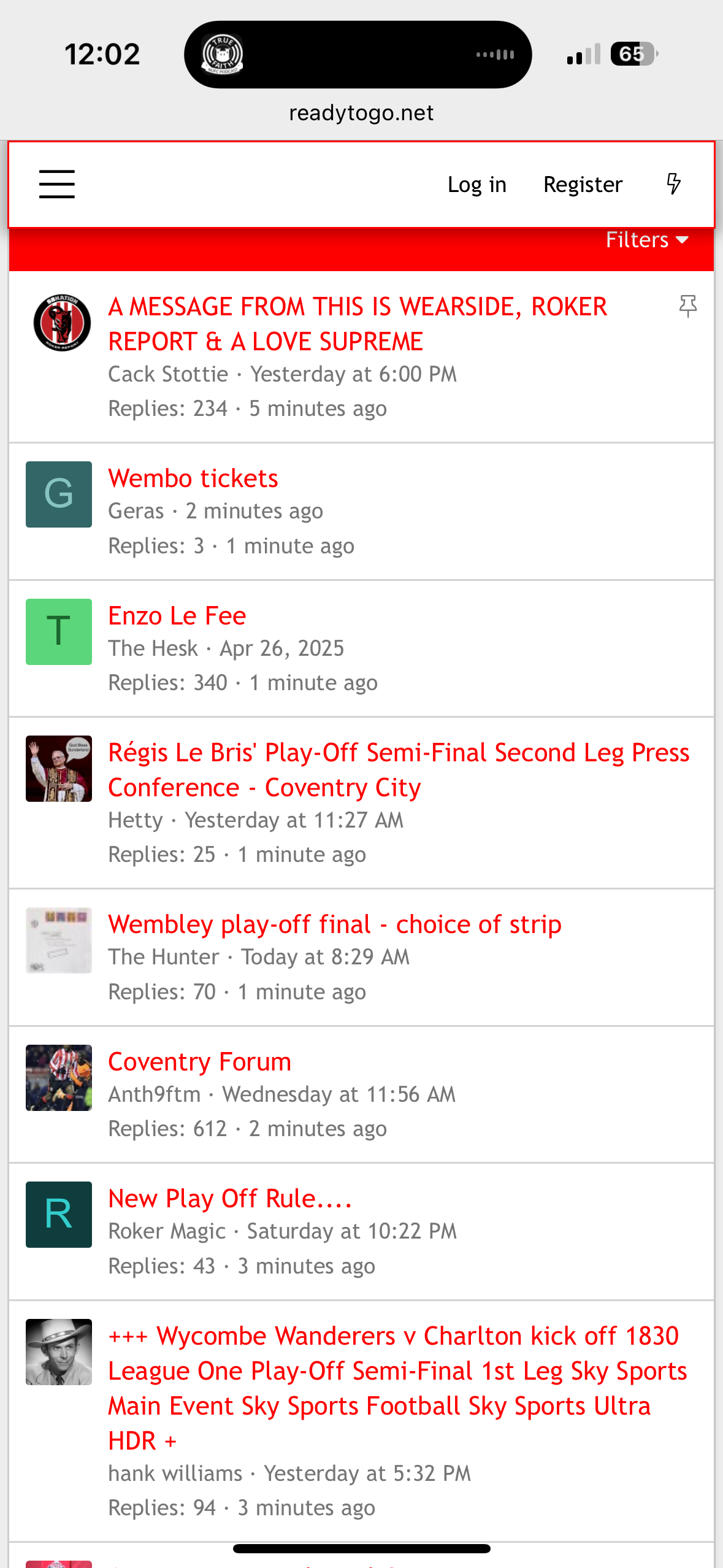Viewport: 723px width, 1568px height.
Task: Open Régis Le Bris' press conference thread
Action: click(x=399, y=770)
